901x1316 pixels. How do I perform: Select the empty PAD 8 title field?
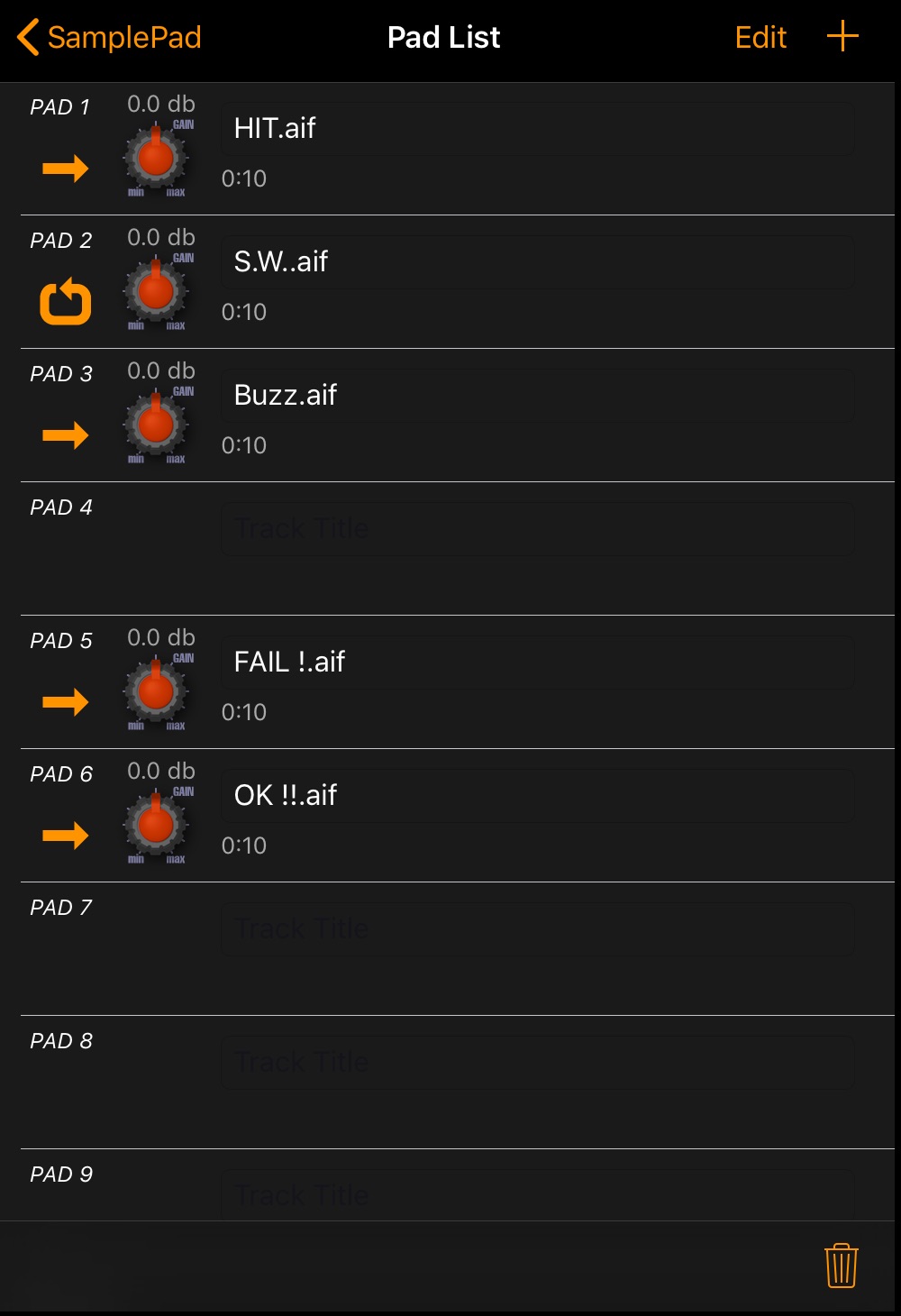(537, 1063)
